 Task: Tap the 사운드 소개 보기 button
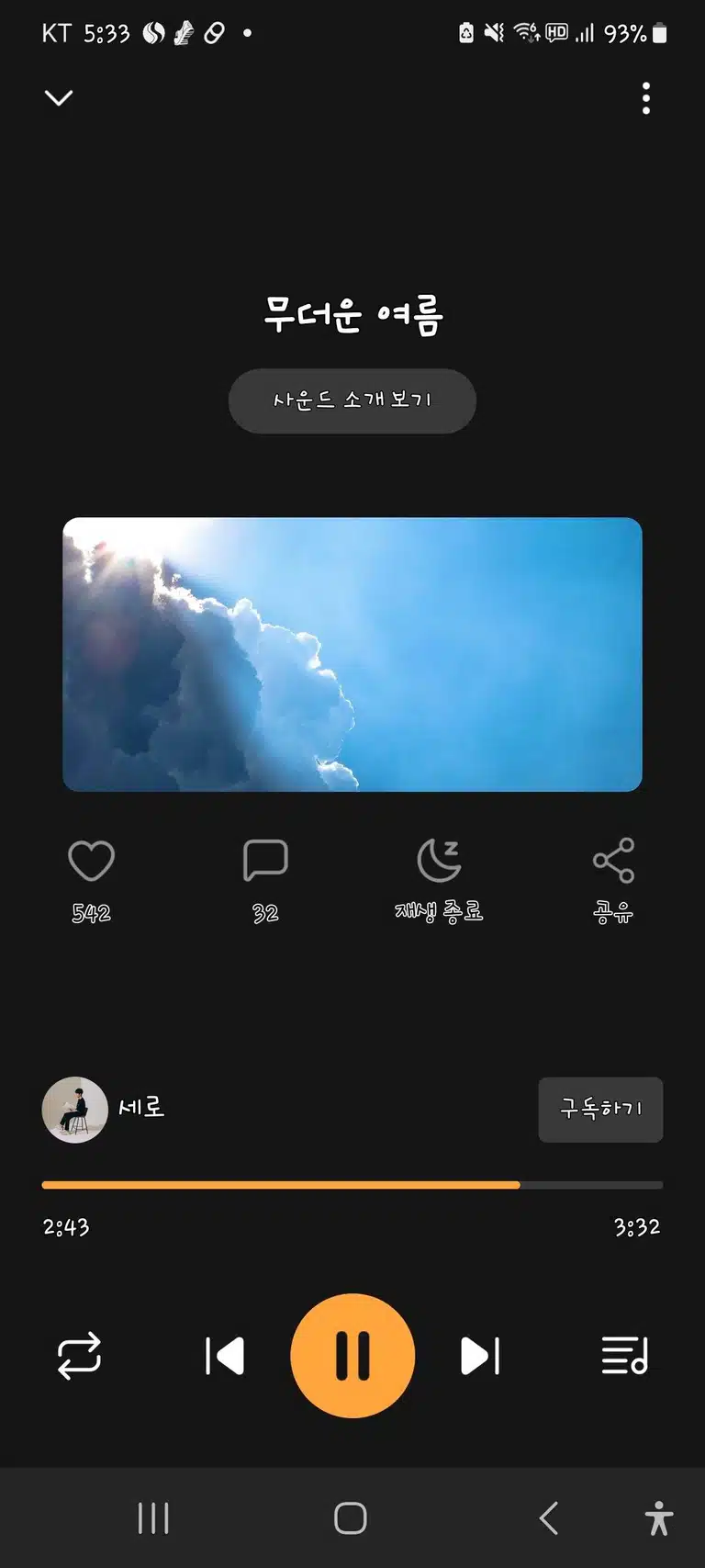coord(352,400)
